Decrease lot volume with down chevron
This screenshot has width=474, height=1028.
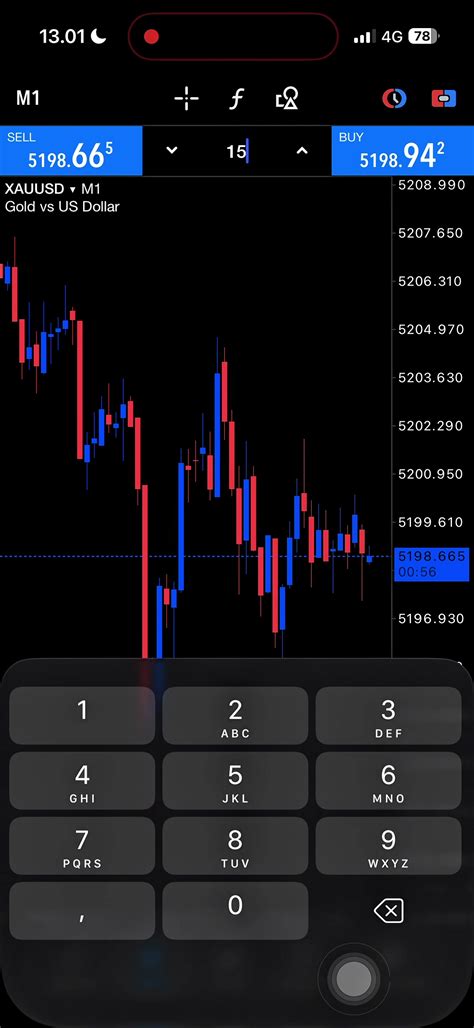tap(172, 151)
